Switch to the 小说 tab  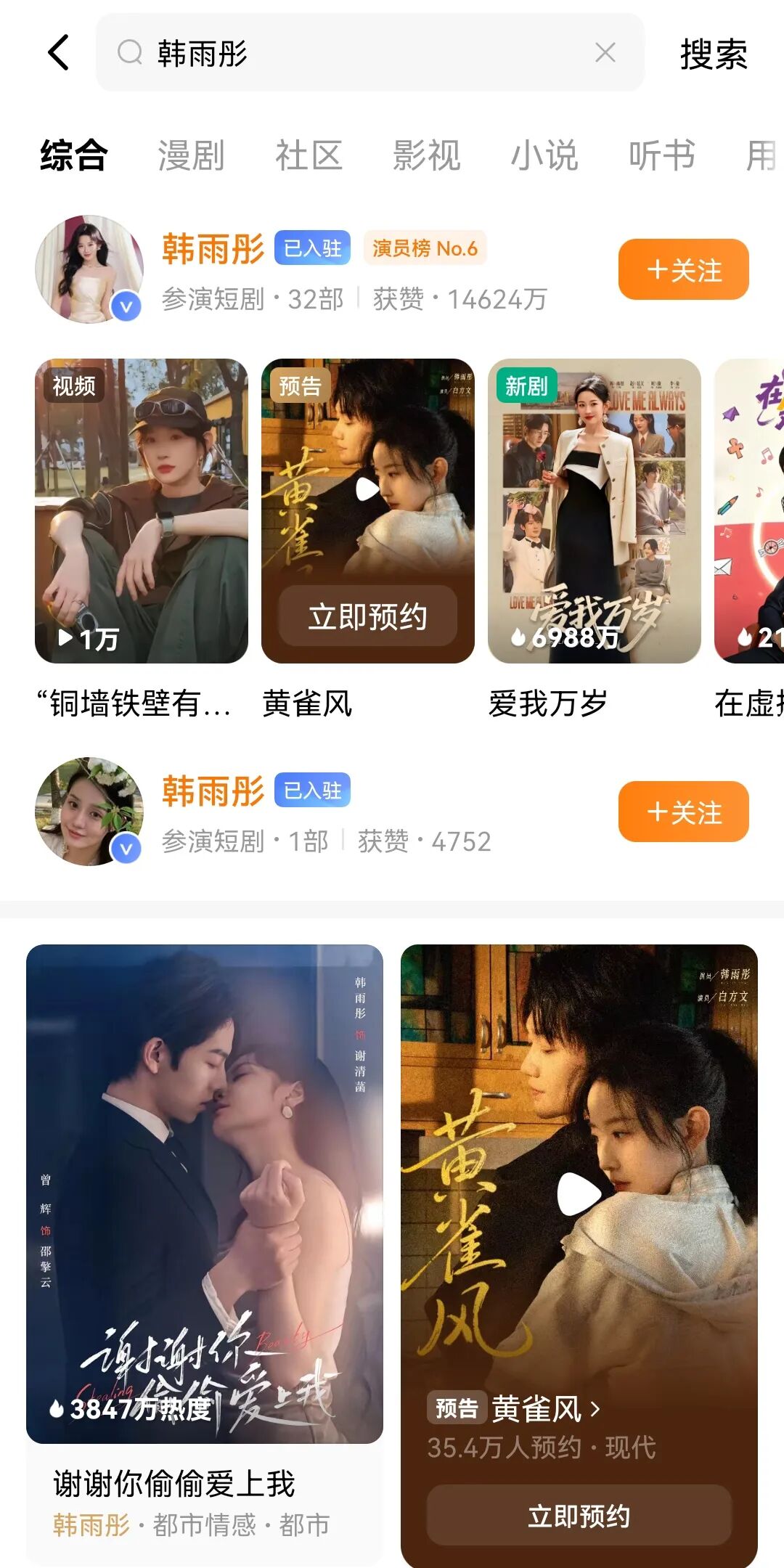546,155
